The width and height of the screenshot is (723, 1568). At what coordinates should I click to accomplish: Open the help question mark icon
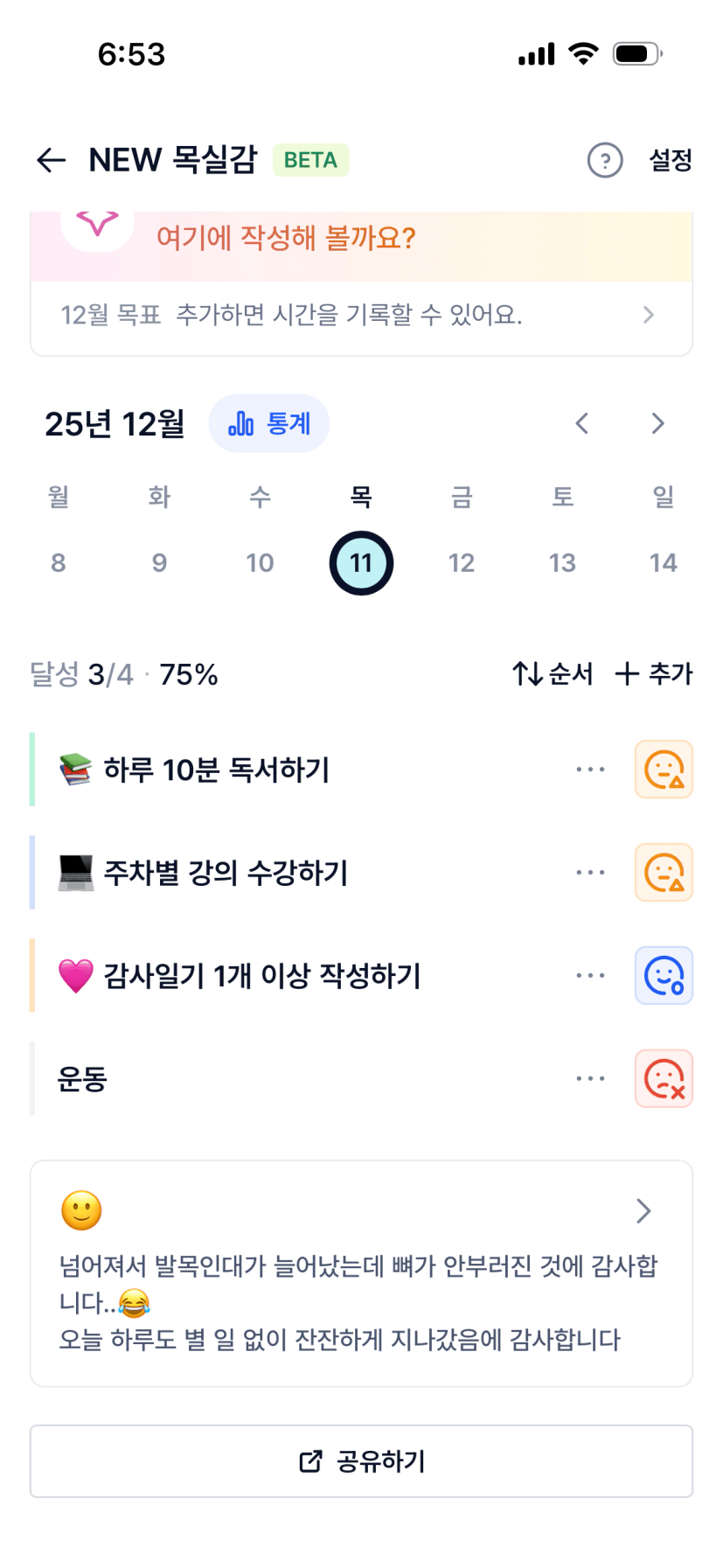click(604, 160)
